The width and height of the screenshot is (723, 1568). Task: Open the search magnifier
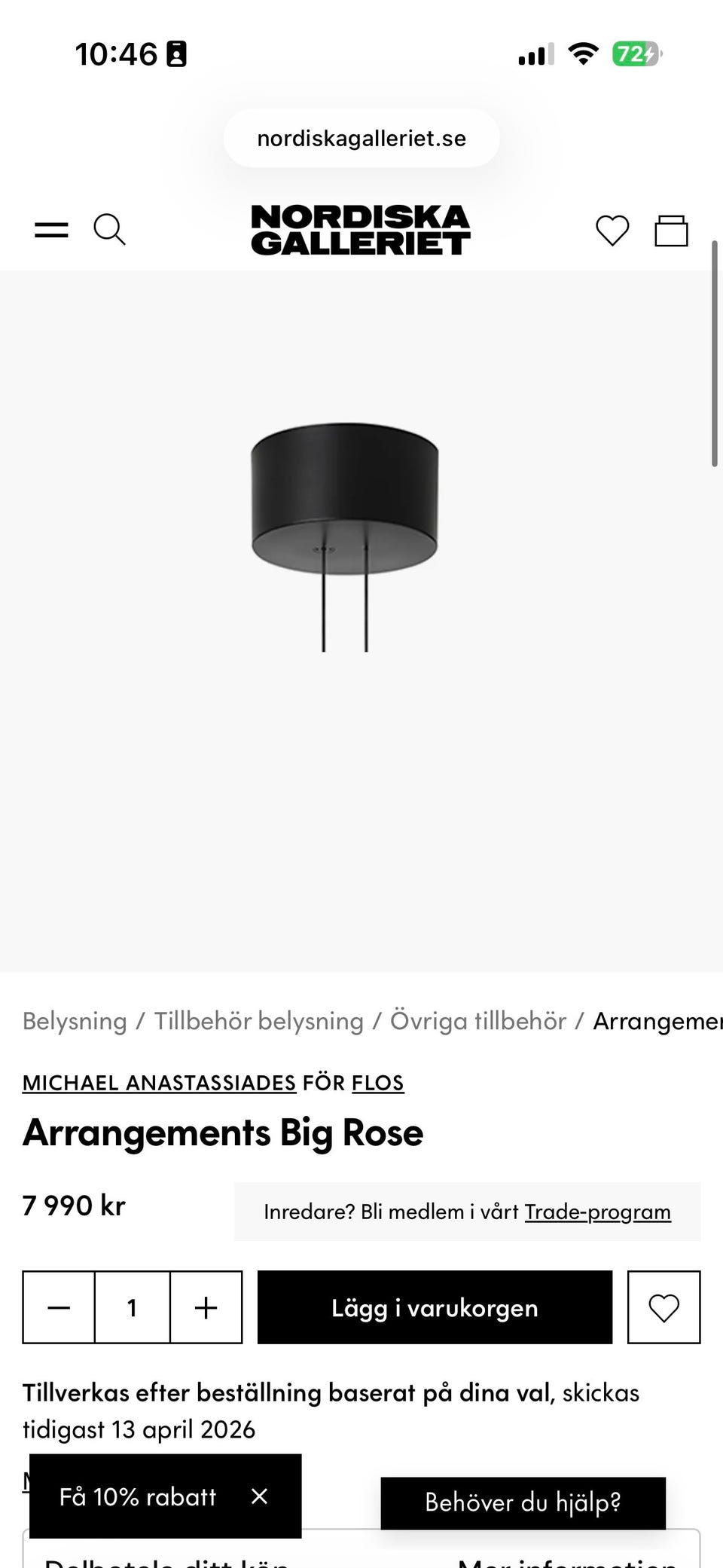109,230
